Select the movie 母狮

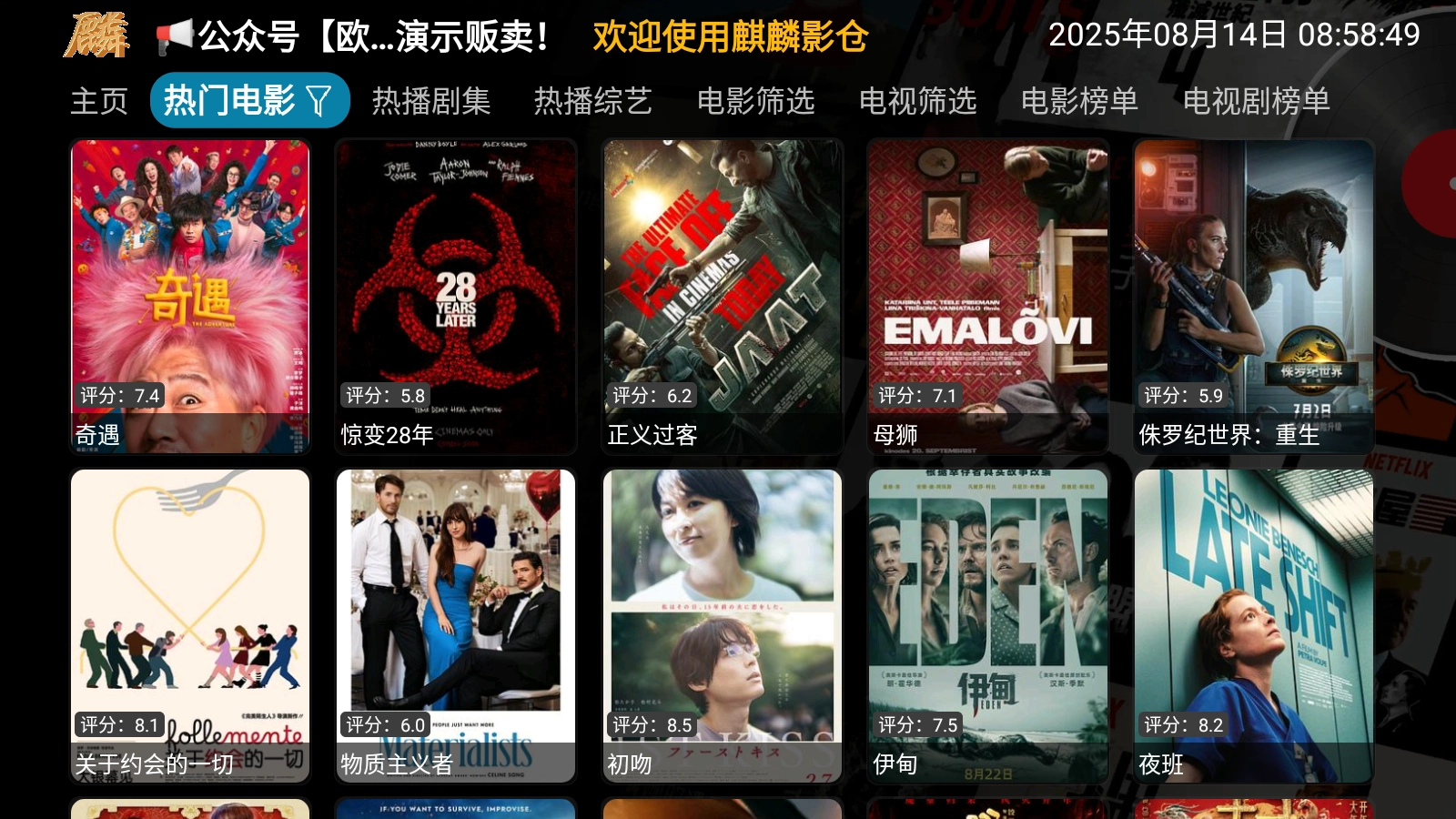(987, 296)
